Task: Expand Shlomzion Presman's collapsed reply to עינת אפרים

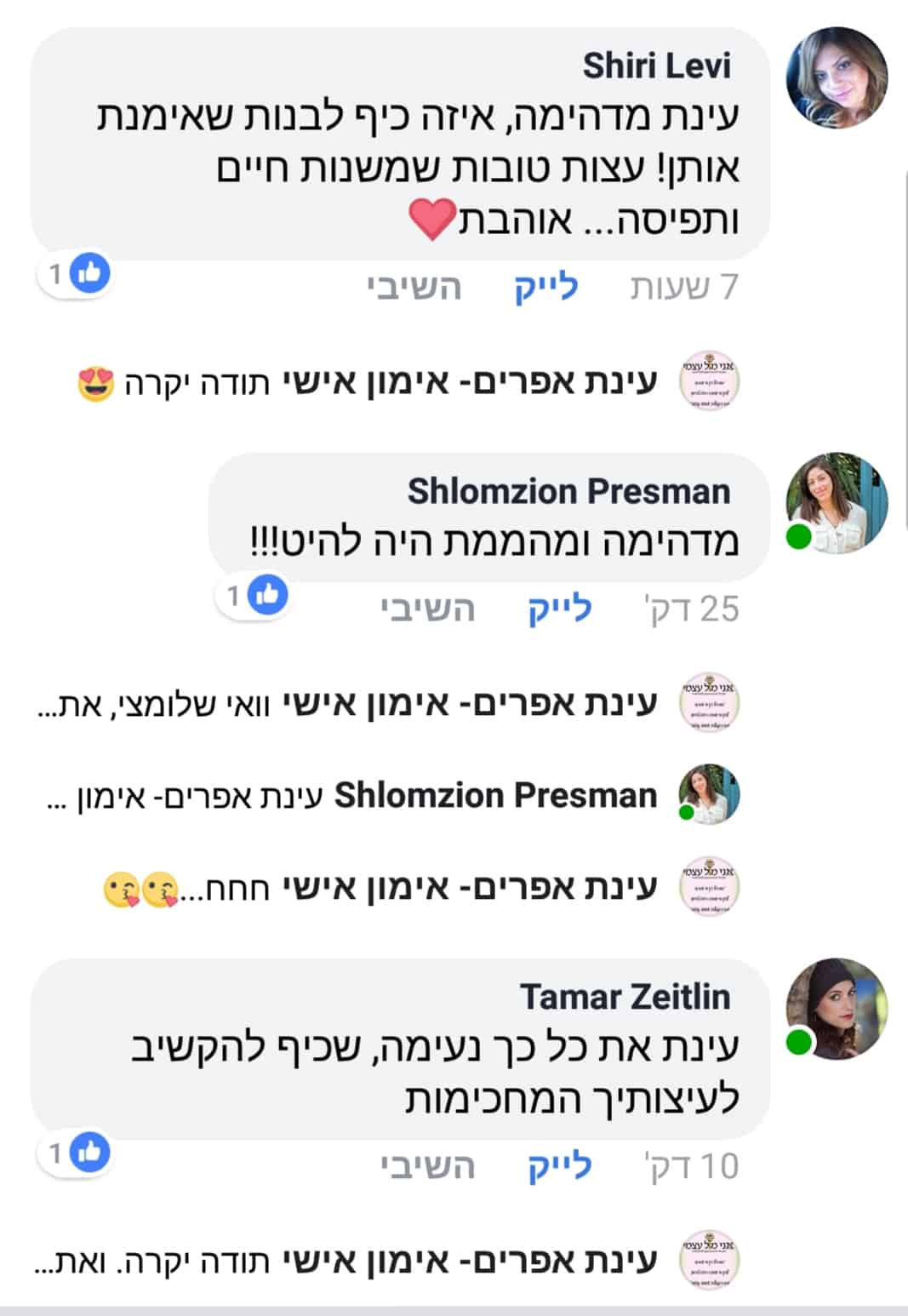Action: (183, 796)
